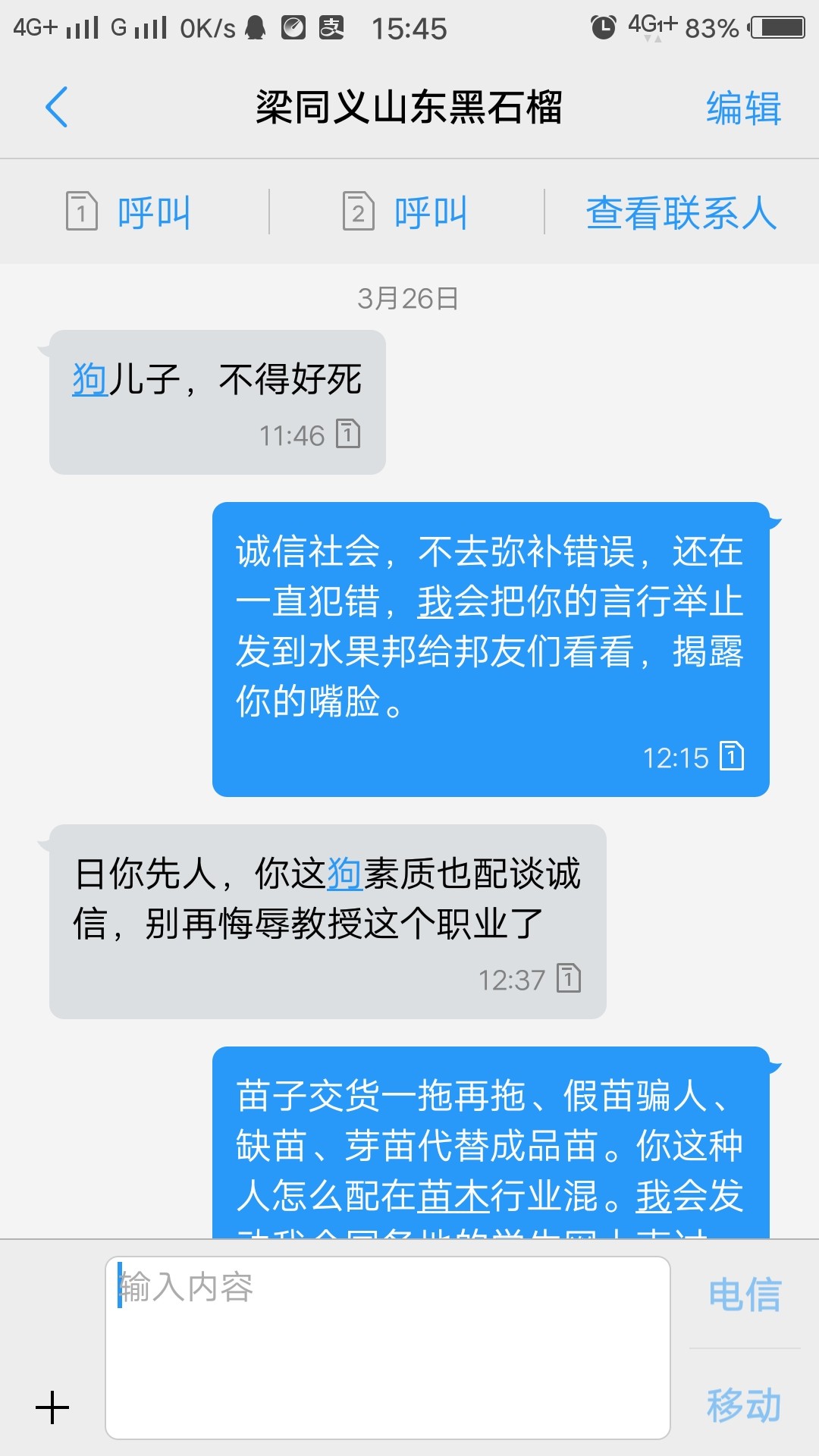
Task: Focus the 输入内容 message field
Action: pos(388,1348)
